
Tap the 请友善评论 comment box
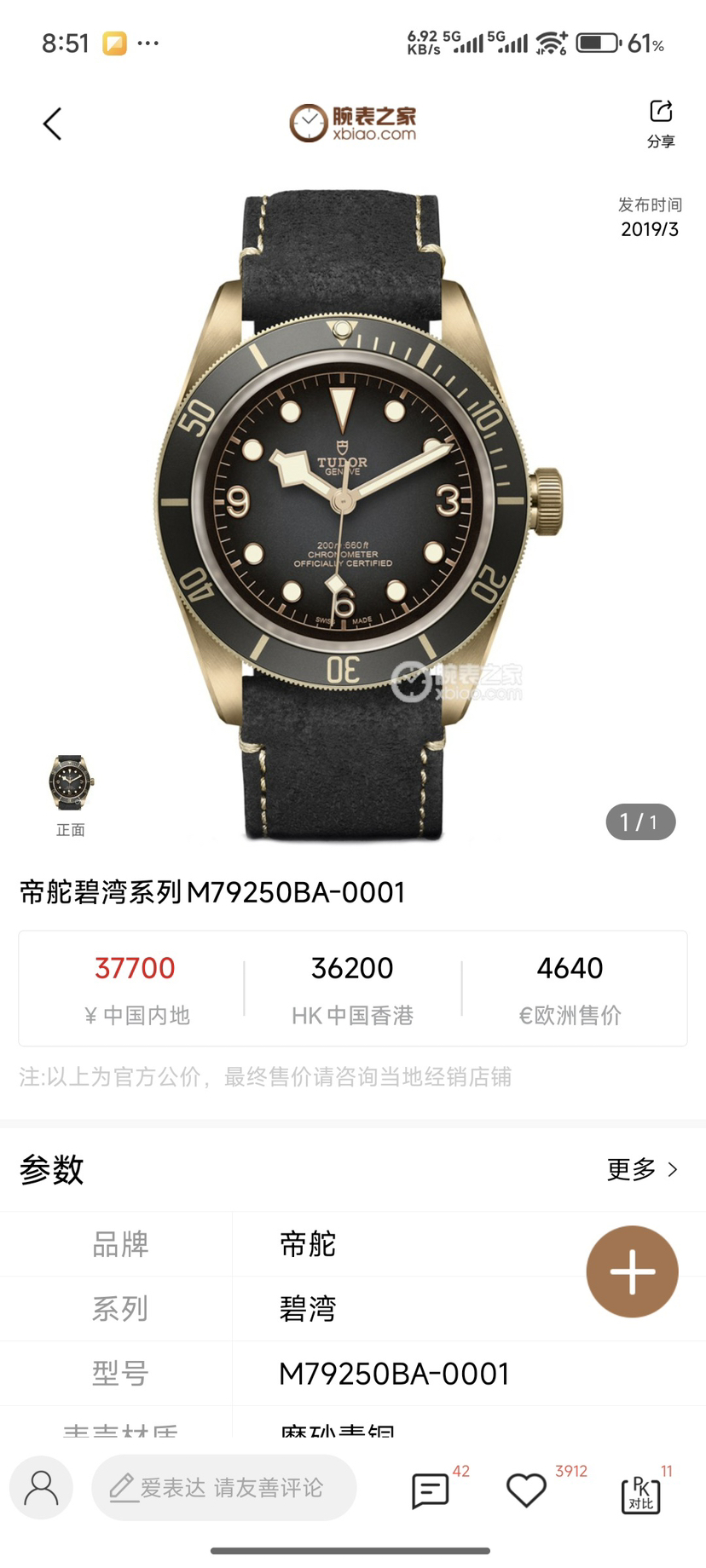224,1488
